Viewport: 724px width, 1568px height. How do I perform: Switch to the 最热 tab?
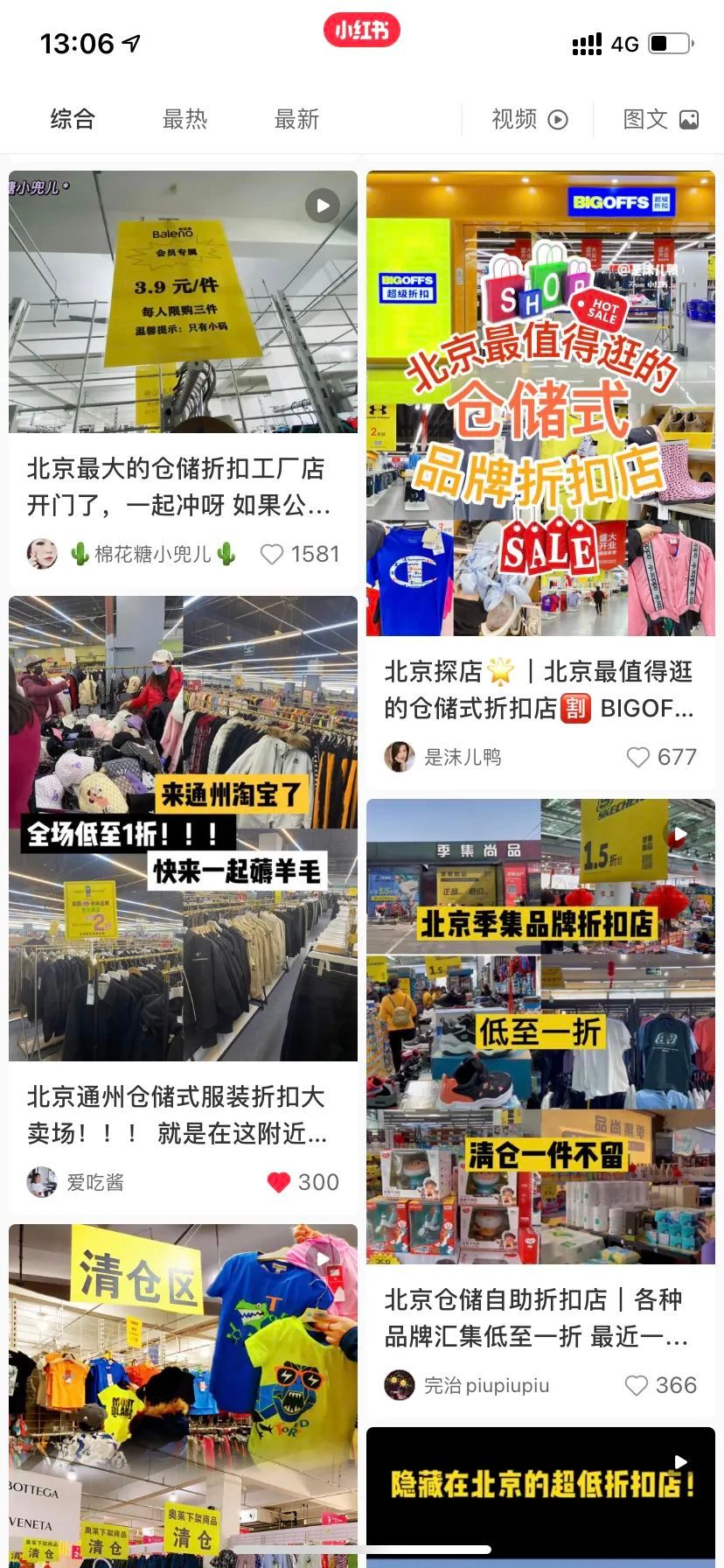[184, 120]
